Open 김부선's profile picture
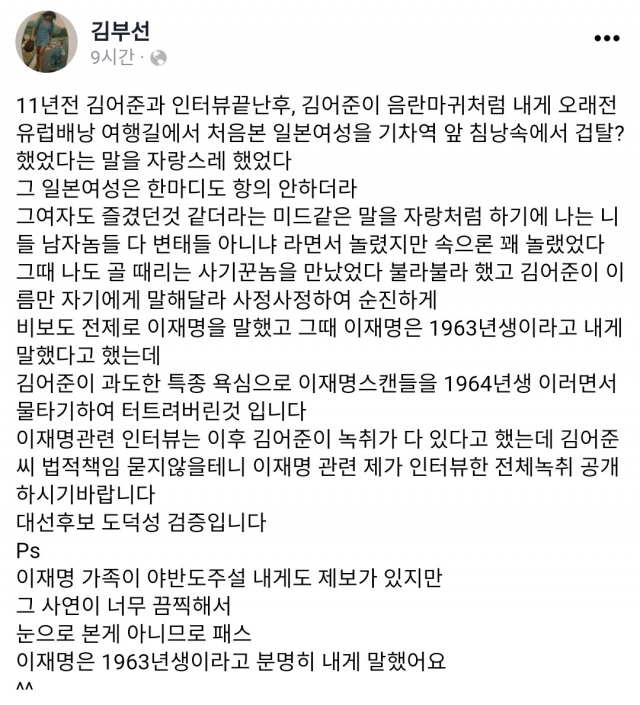The image size is (640, 705). pyautogui.click(x=46, y=42)
